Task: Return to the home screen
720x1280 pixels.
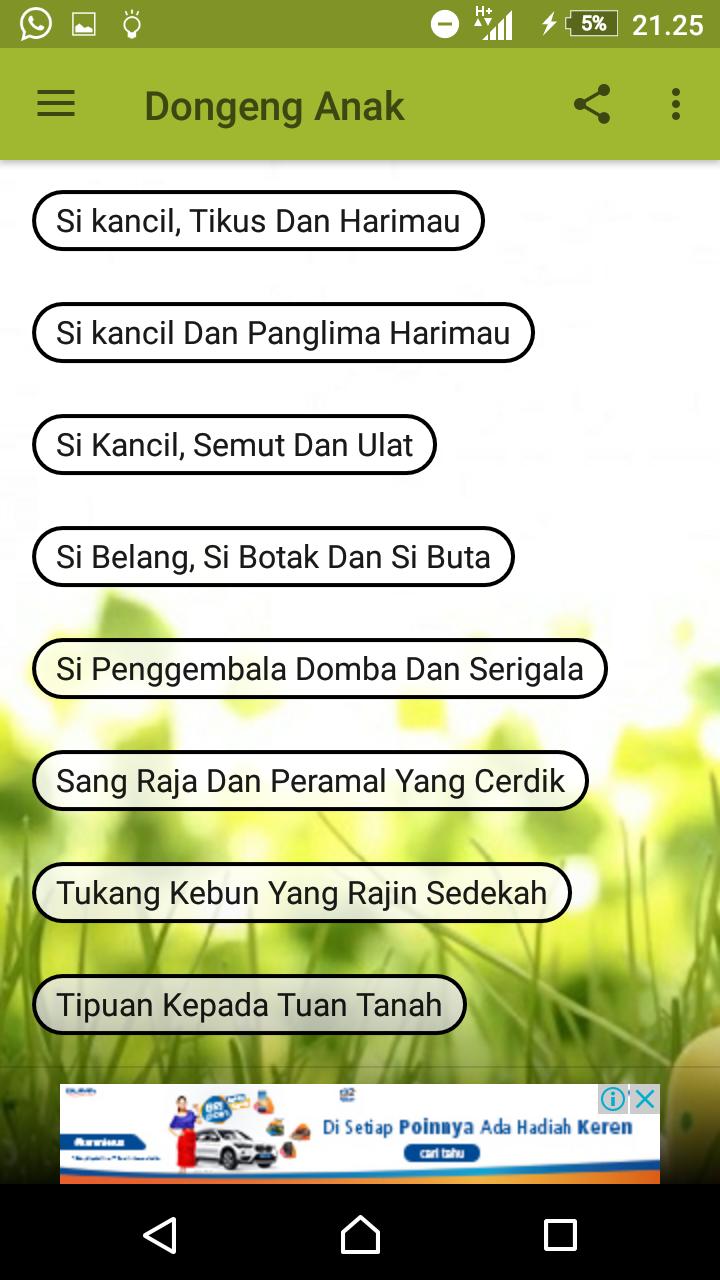Action: point(360,1235)
